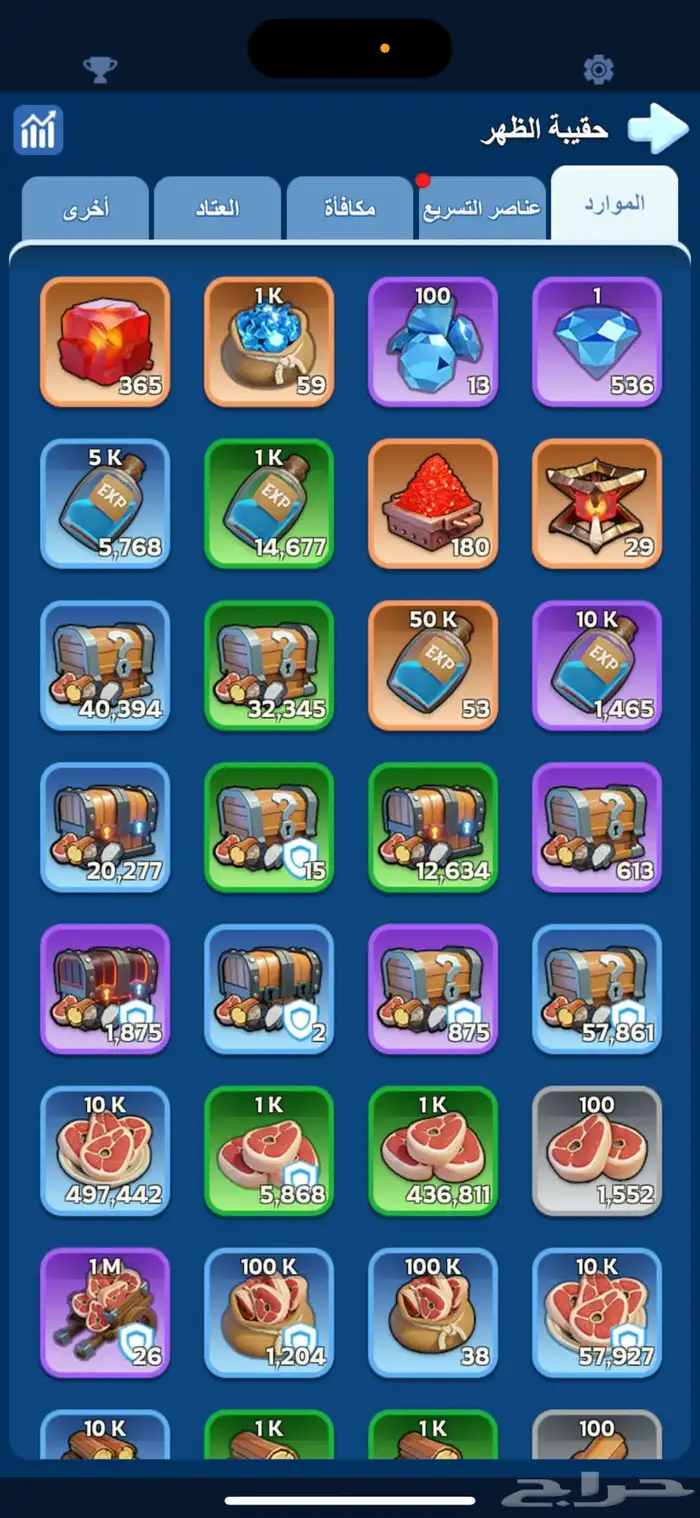Image resolution: width=700 pixels, height=1518 pixels.
Task: Select the 1 M meat cart with 26
Action: (105, 1313)
